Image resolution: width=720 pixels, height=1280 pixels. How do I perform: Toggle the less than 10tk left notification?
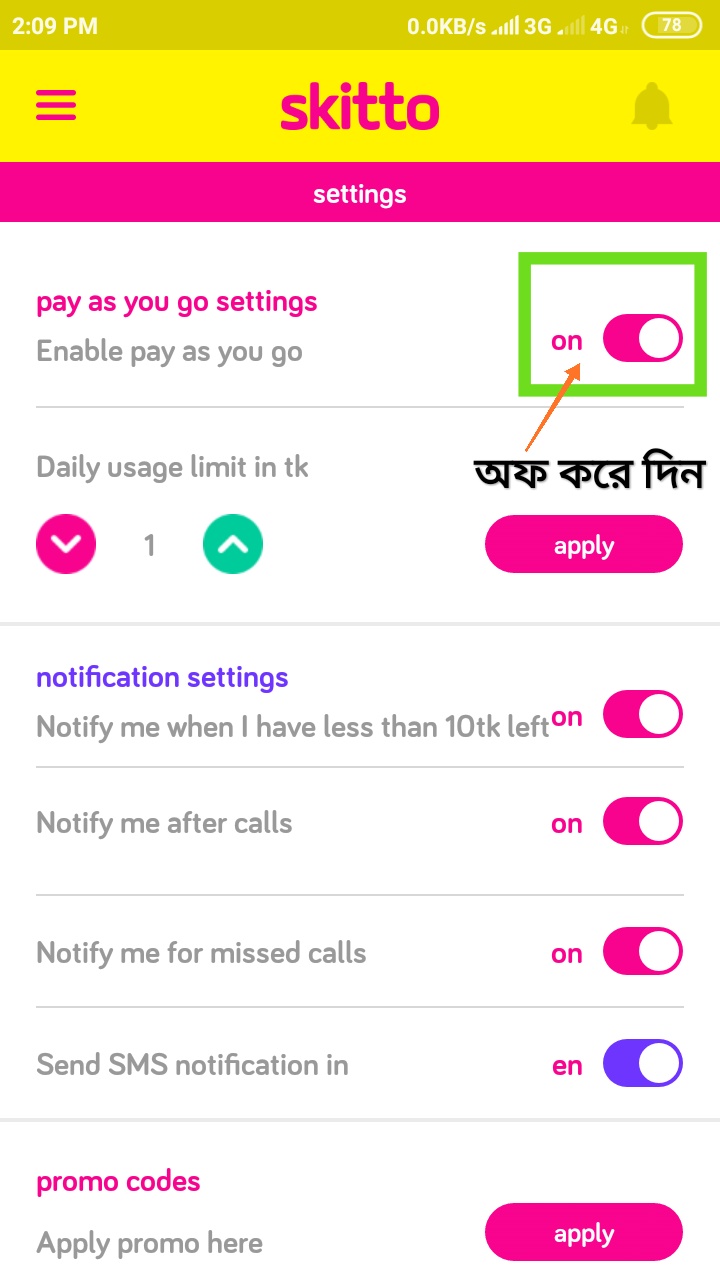[x=642, y=714]
